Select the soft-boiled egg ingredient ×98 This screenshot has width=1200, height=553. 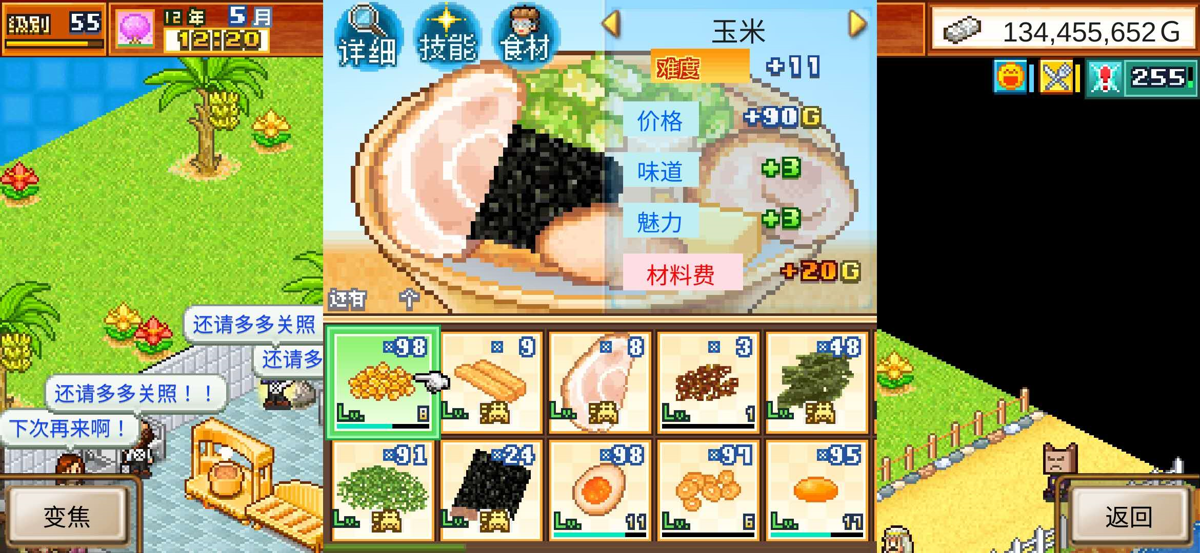pyautogui.click(x=599, y=490)
